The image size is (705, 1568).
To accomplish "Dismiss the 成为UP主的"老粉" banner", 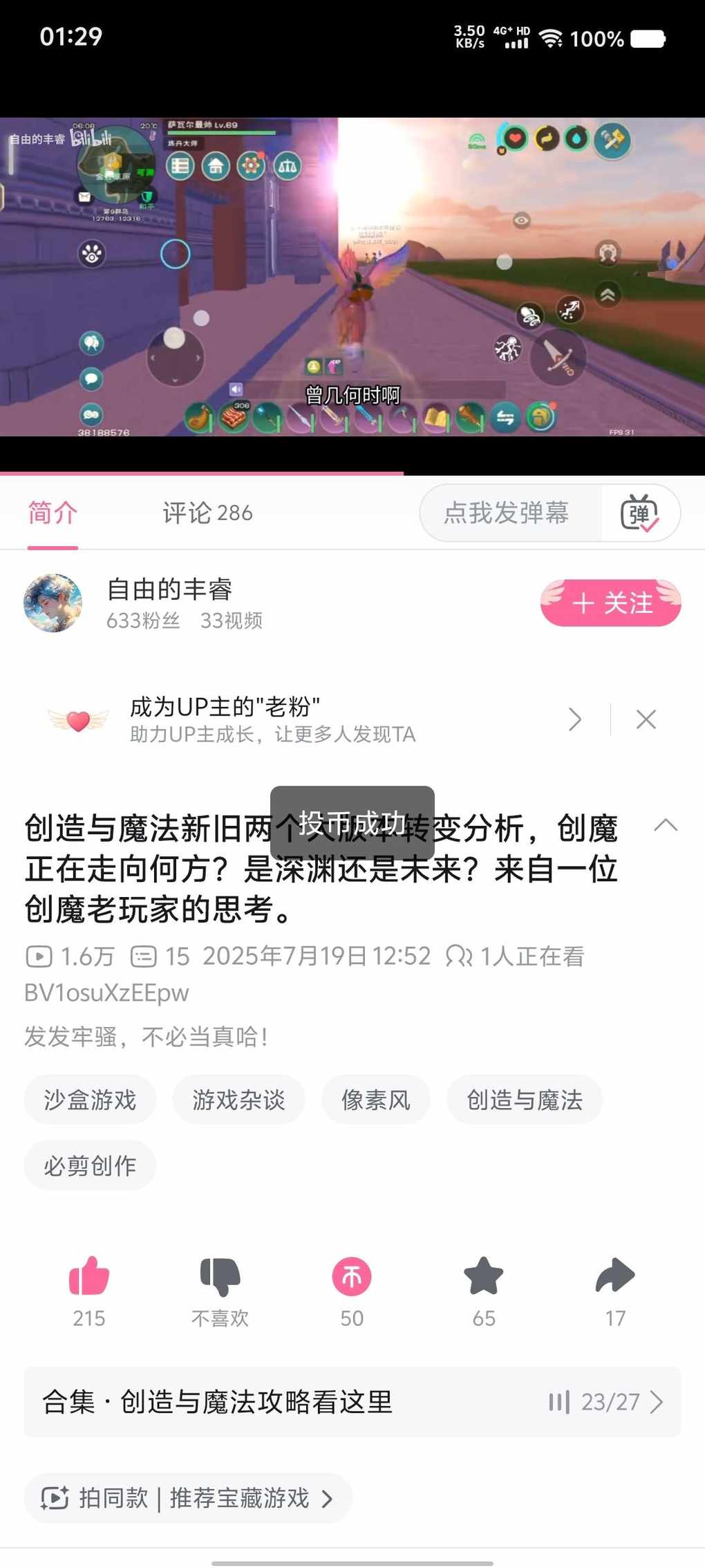I will coord(646,719).
